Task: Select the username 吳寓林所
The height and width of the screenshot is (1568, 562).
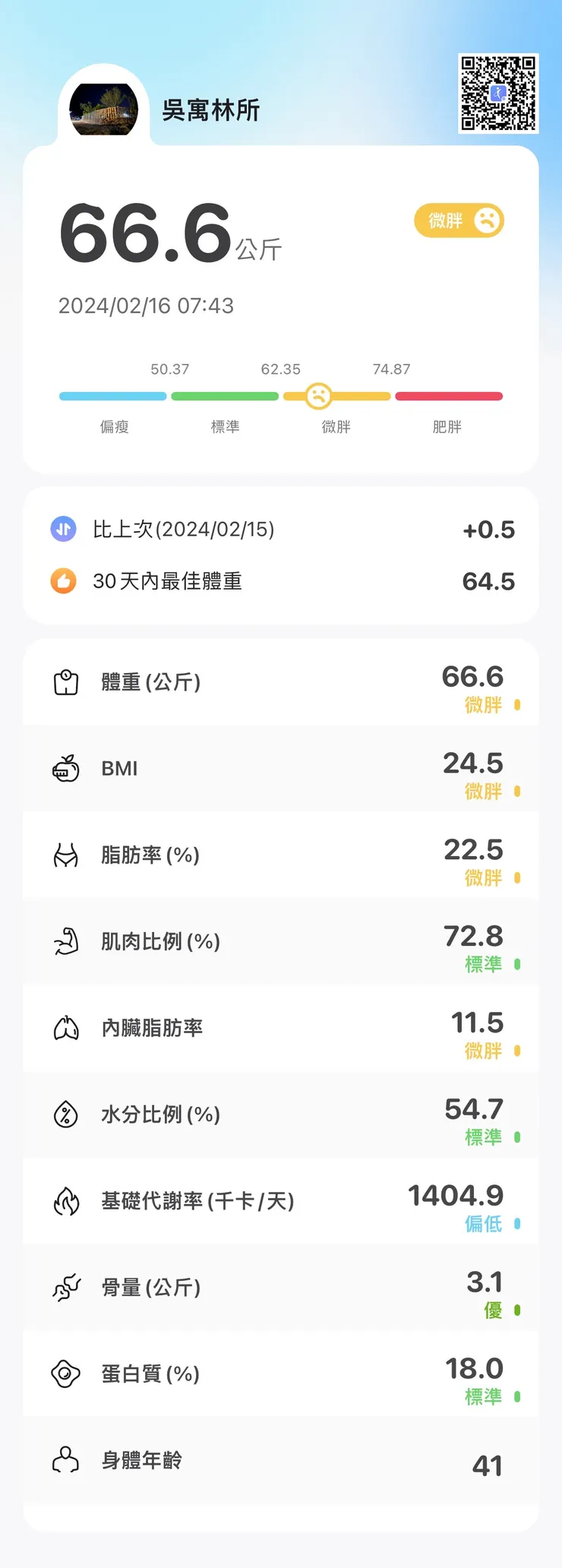Action: 210,111
